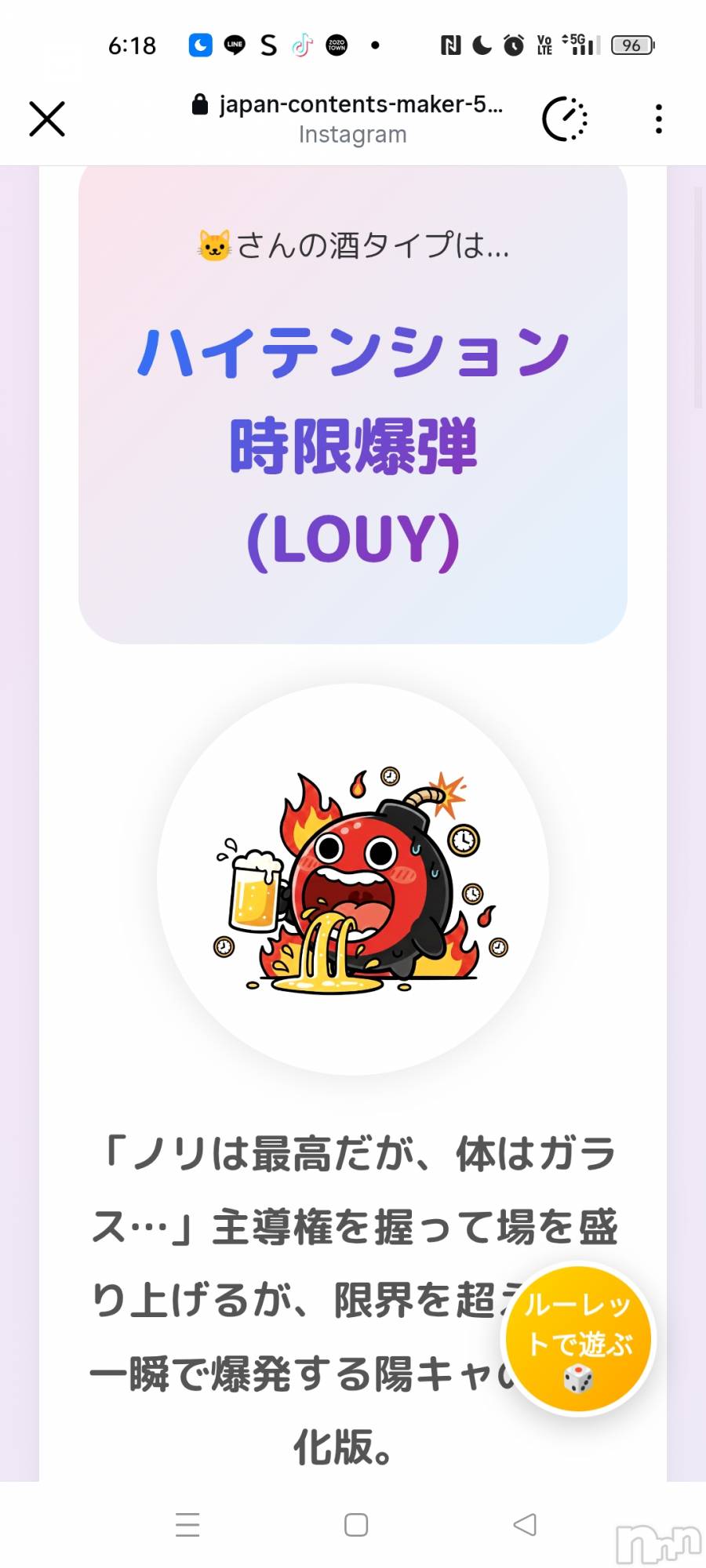Go to the home screen

click(x=356, y=1524)
